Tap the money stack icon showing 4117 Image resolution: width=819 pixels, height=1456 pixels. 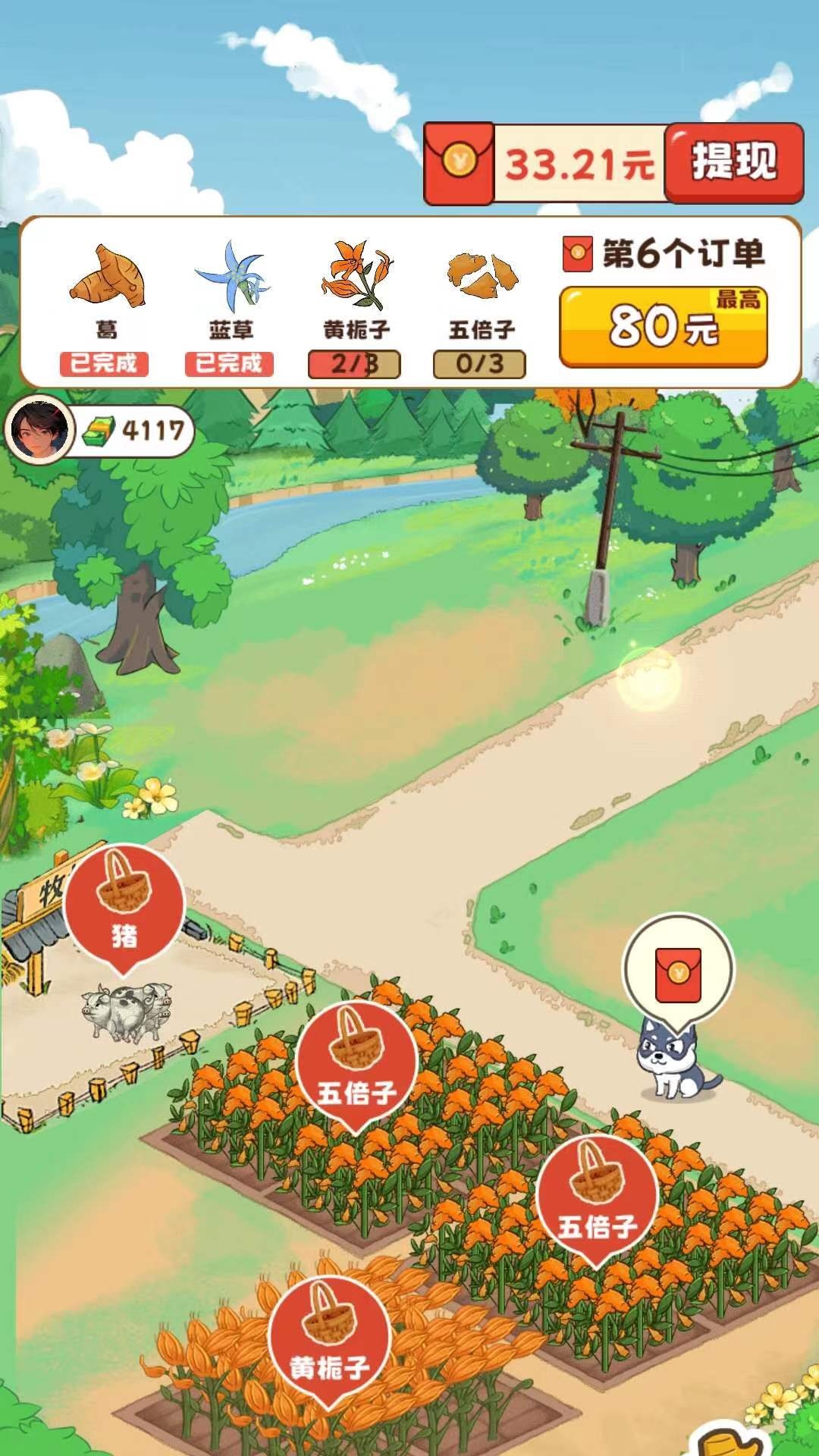tap(99, 431)
